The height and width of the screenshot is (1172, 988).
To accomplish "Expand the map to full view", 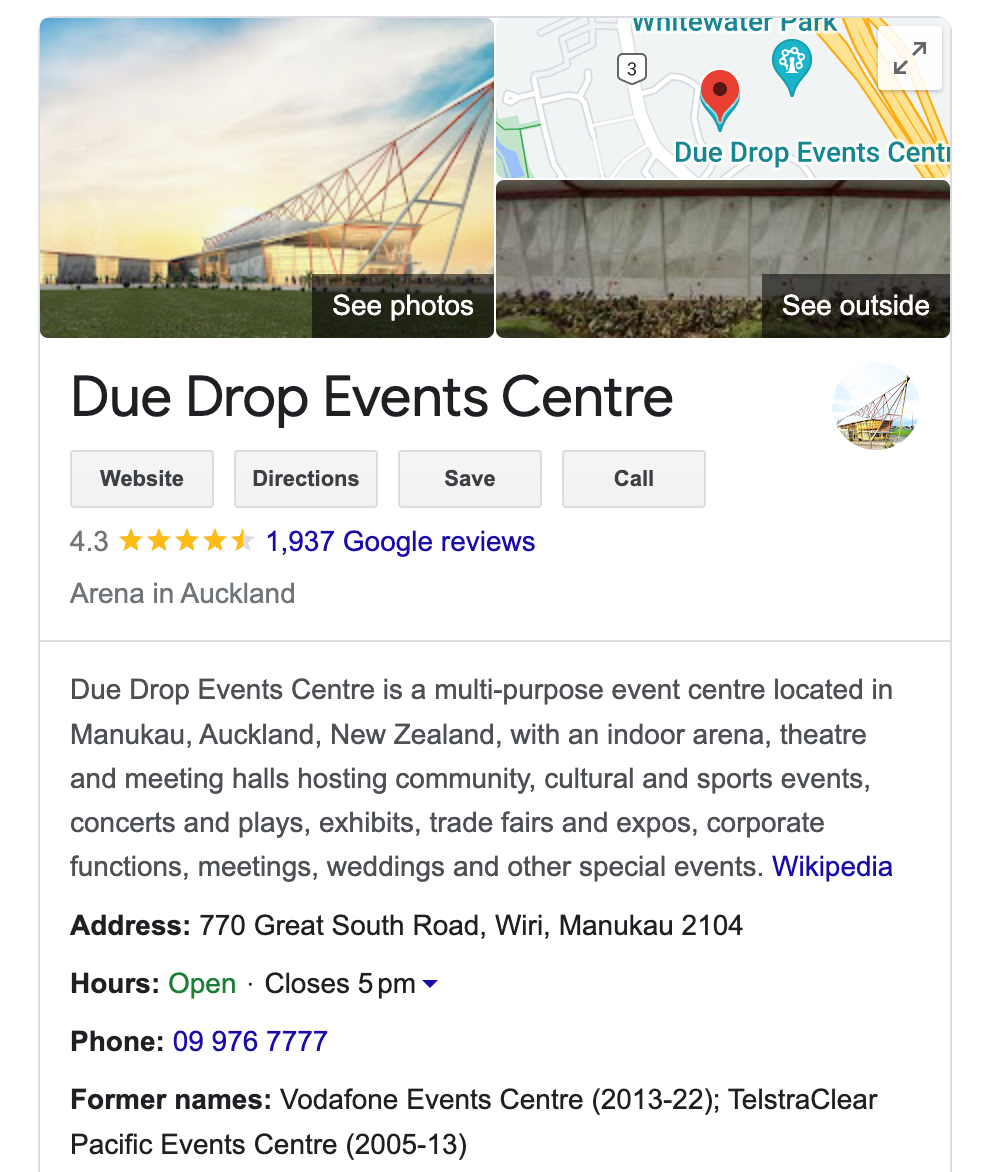I will [909, 59].
